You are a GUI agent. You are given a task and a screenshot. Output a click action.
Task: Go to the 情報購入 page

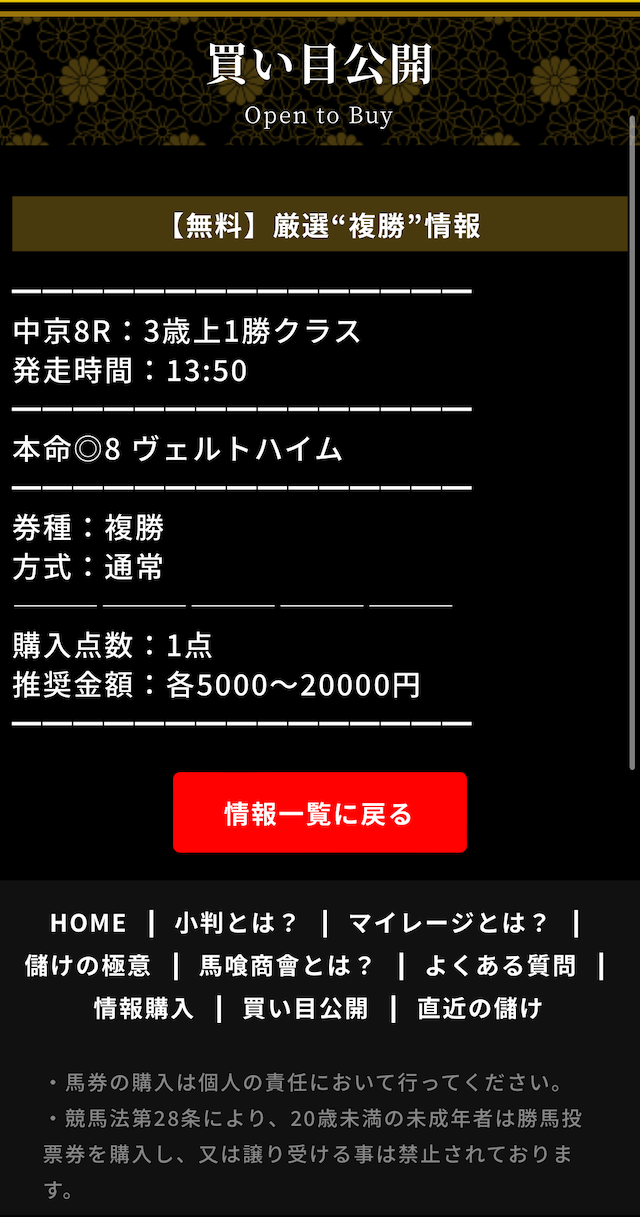144,1008
